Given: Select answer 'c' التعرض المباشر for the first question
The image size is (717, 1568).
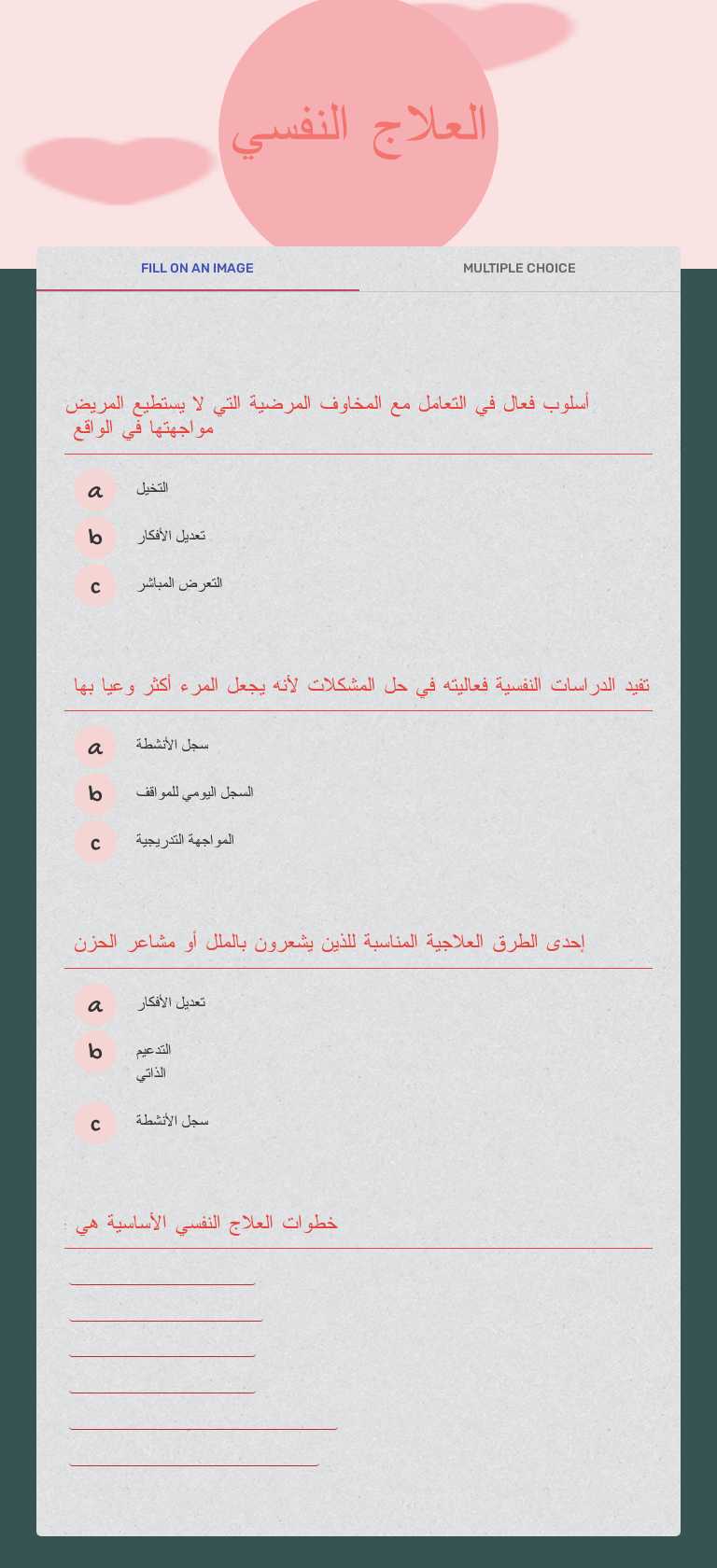Looking at the screenshot, I should [94, 586].
